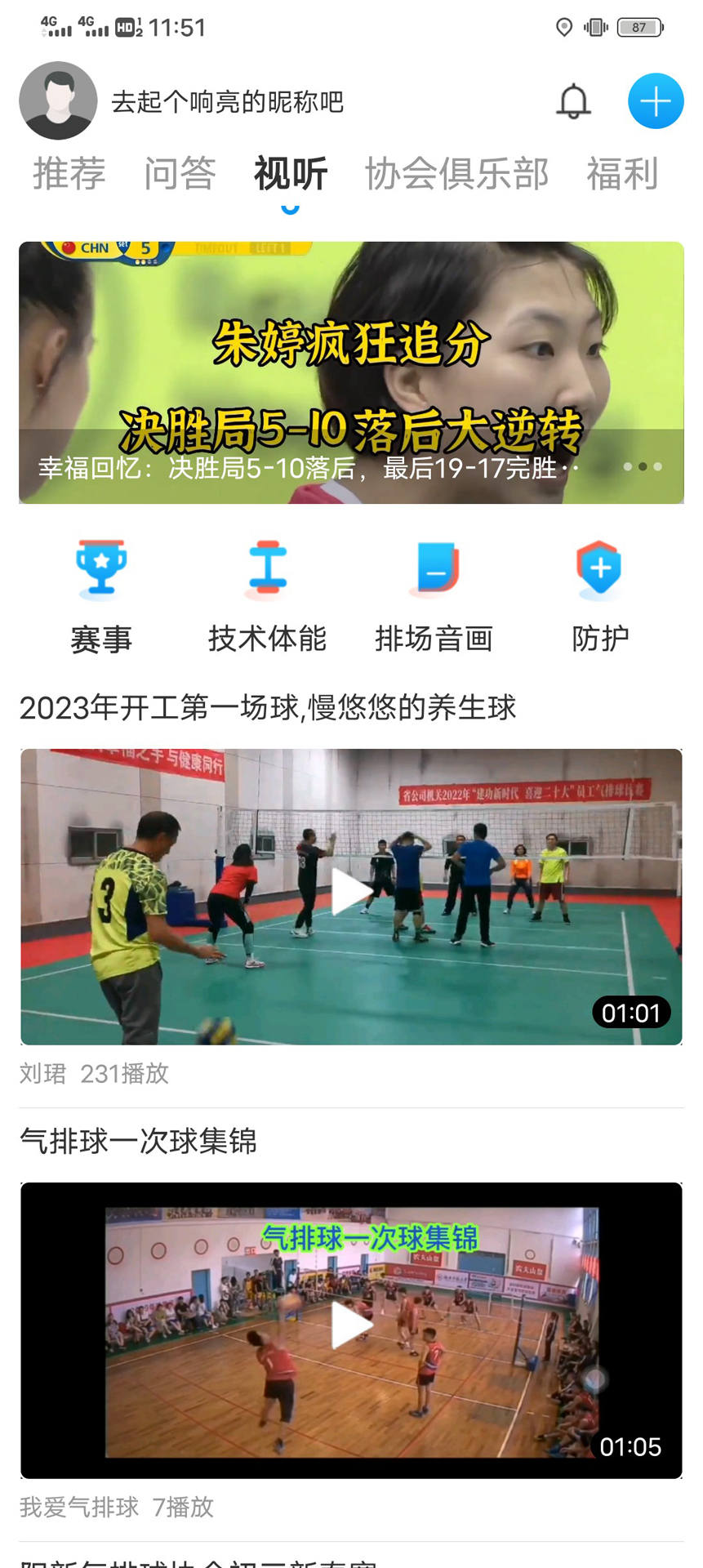Switch to the 福利 tab
Image resolution: width=703 pixels, height=1568 pixels.
pos(621,174)
